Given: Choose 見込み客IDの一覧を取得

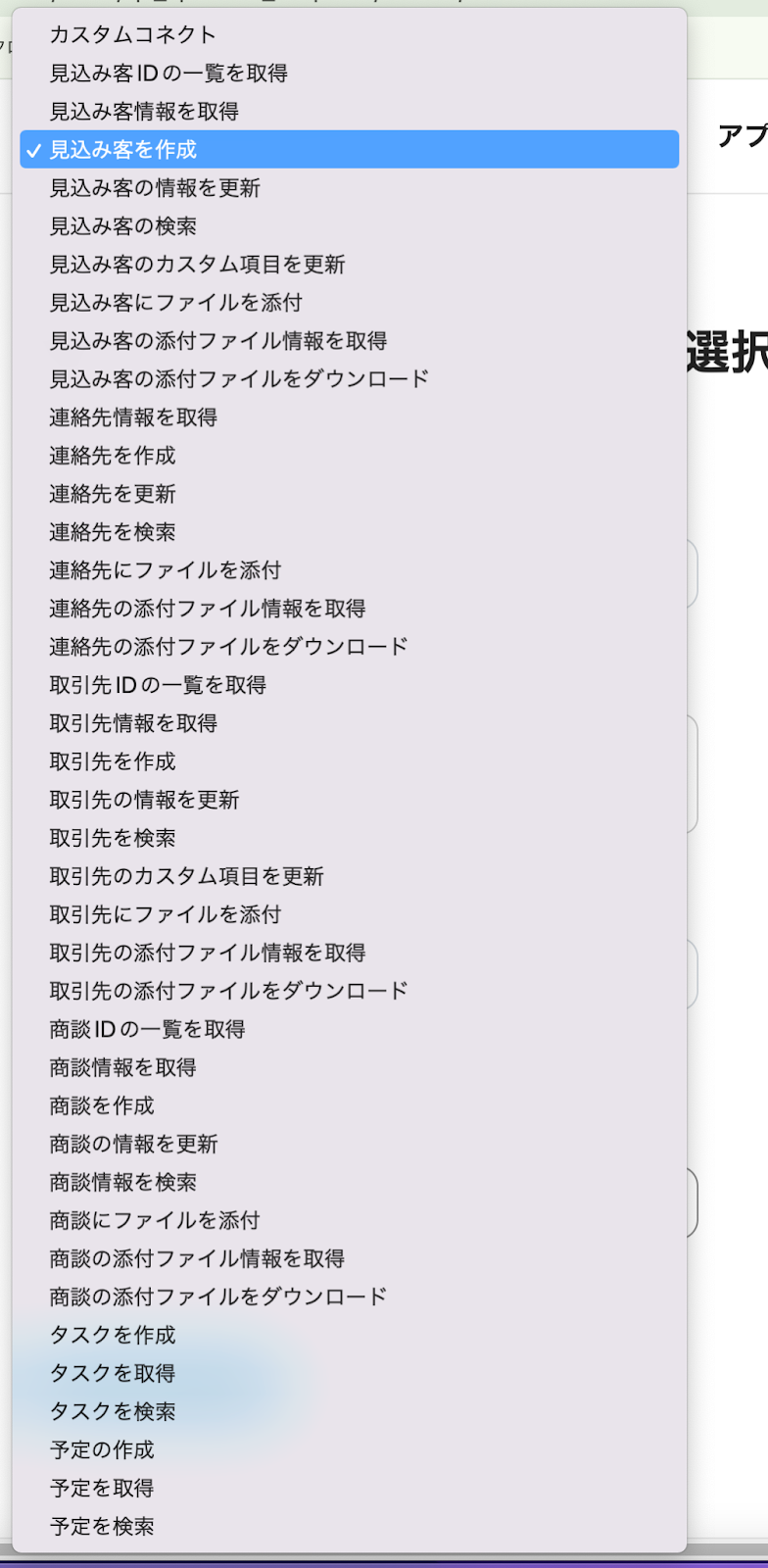Looking at the screenshot, I should 168,73.
